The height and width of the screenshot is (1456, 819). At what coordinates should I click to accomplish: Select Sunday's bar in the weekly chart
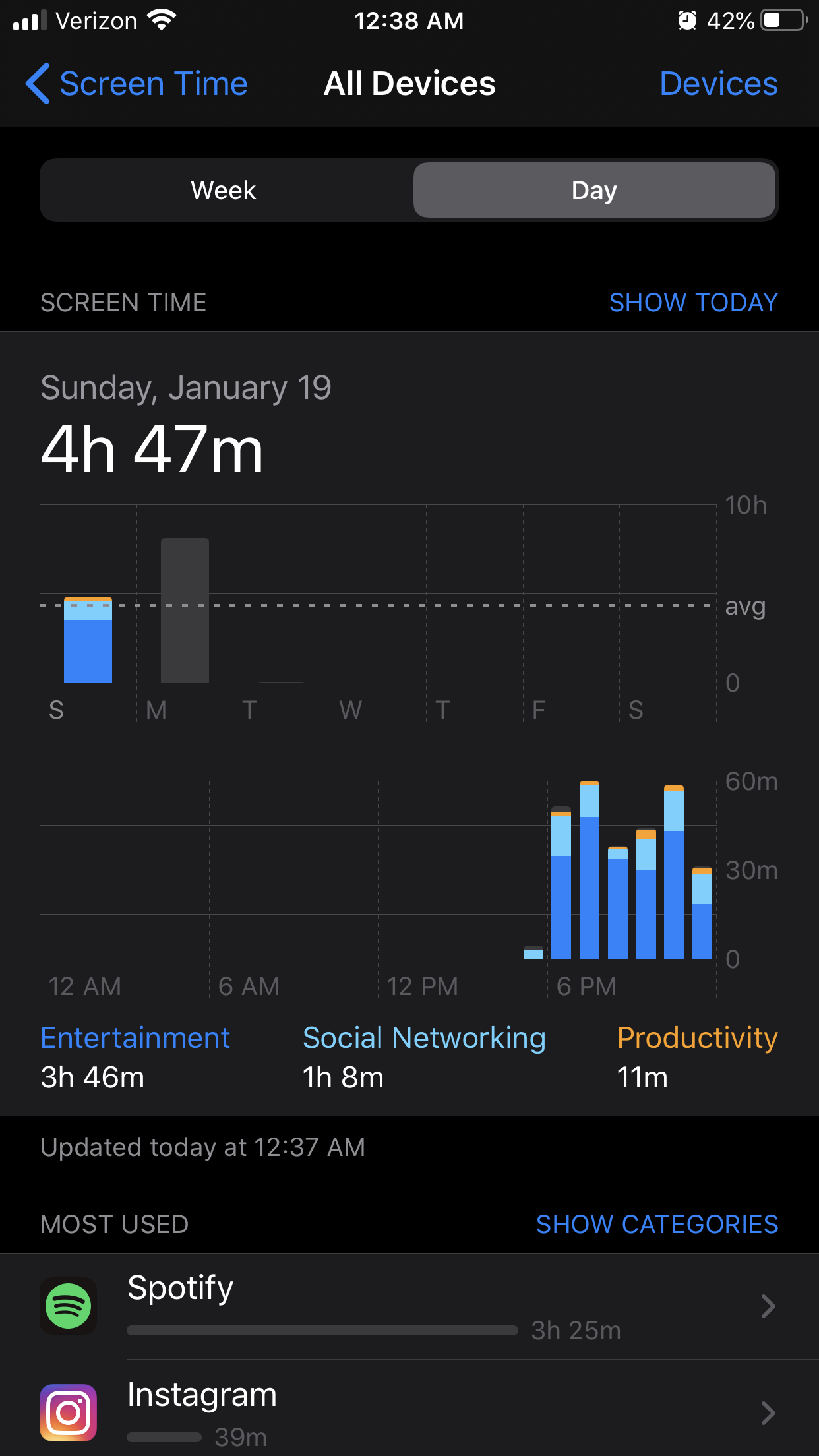click(x=88, y=640)
